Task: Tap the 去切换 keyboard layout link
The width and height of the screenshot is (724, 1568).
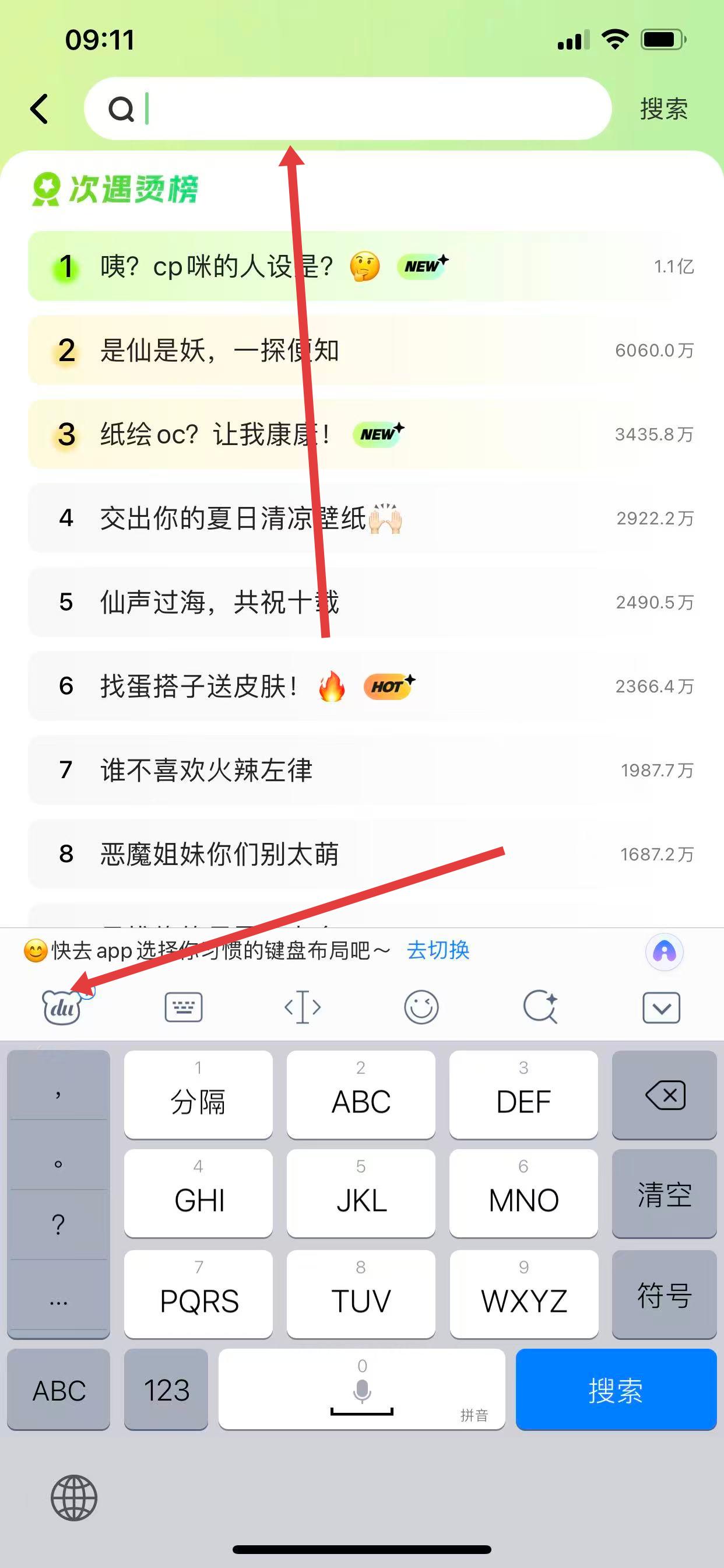Action: (438, 950)
